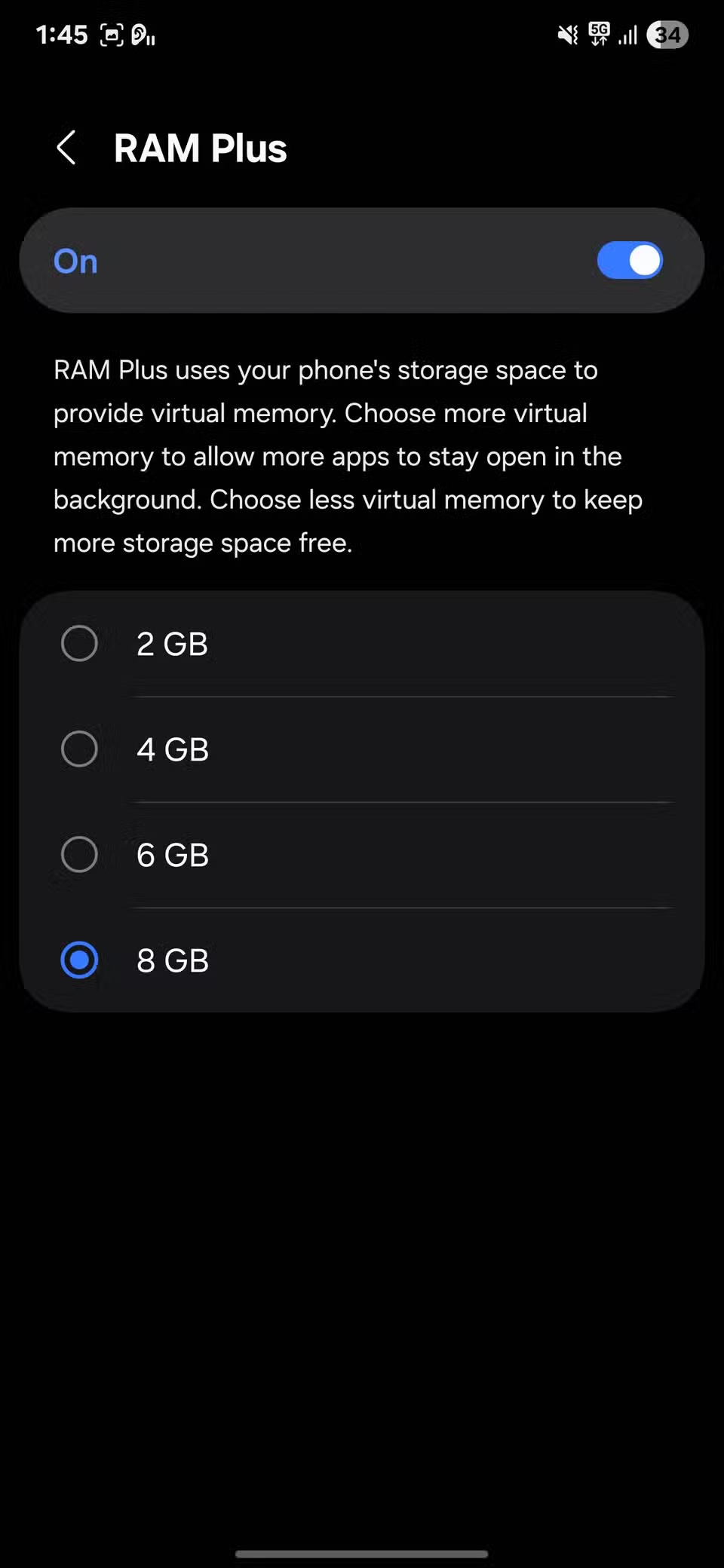Select the 2 GB virtual memory option

coord(79,643)
